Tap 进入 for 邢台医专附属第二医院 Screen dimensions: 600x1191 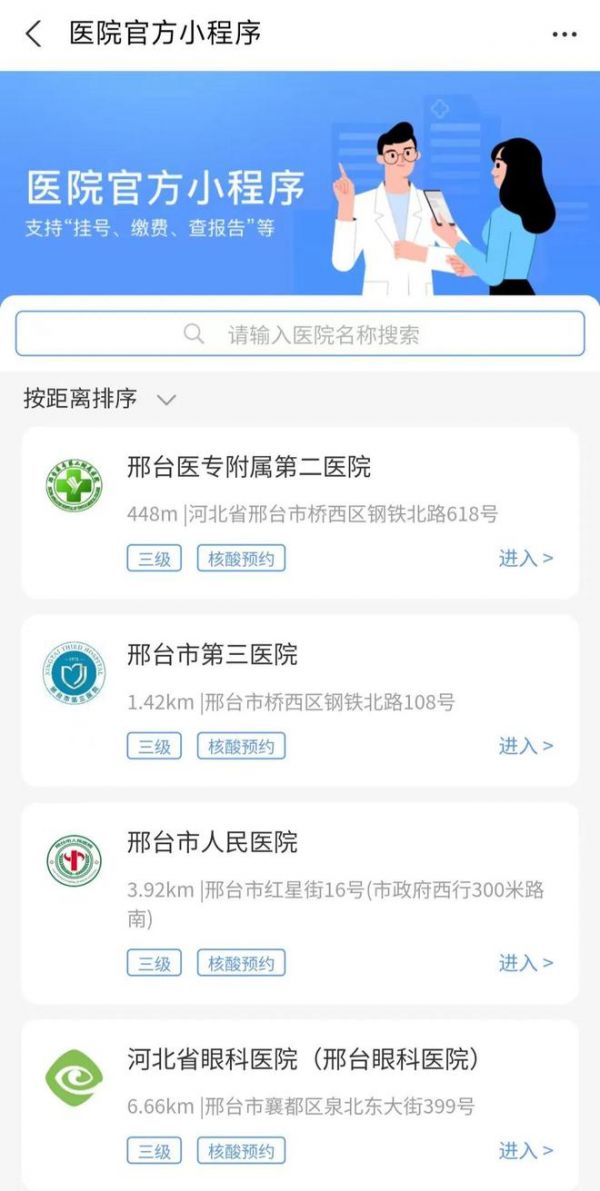coord(526,558)
